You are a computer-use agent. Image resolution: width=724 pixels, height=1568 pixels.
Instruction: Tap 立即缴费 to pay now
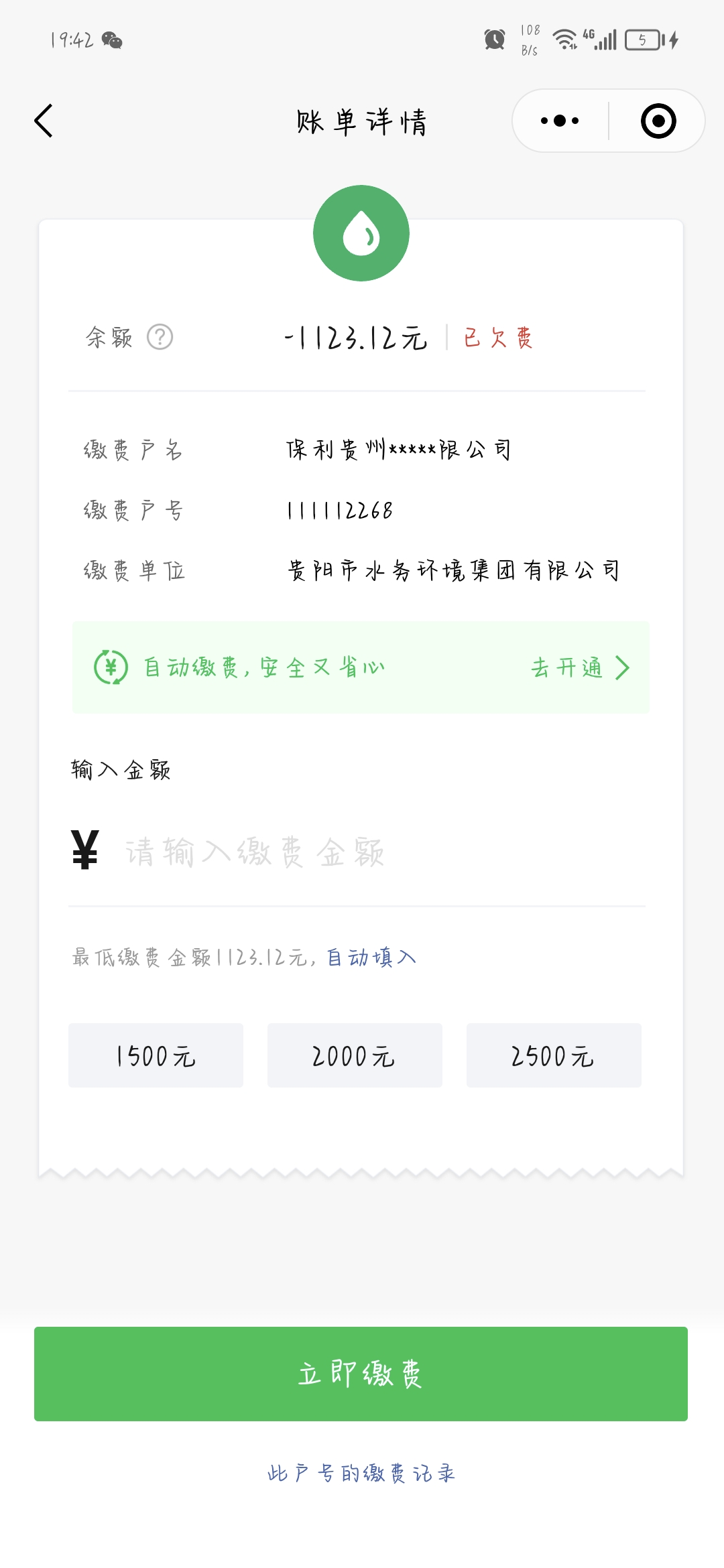coord(361,1374)
